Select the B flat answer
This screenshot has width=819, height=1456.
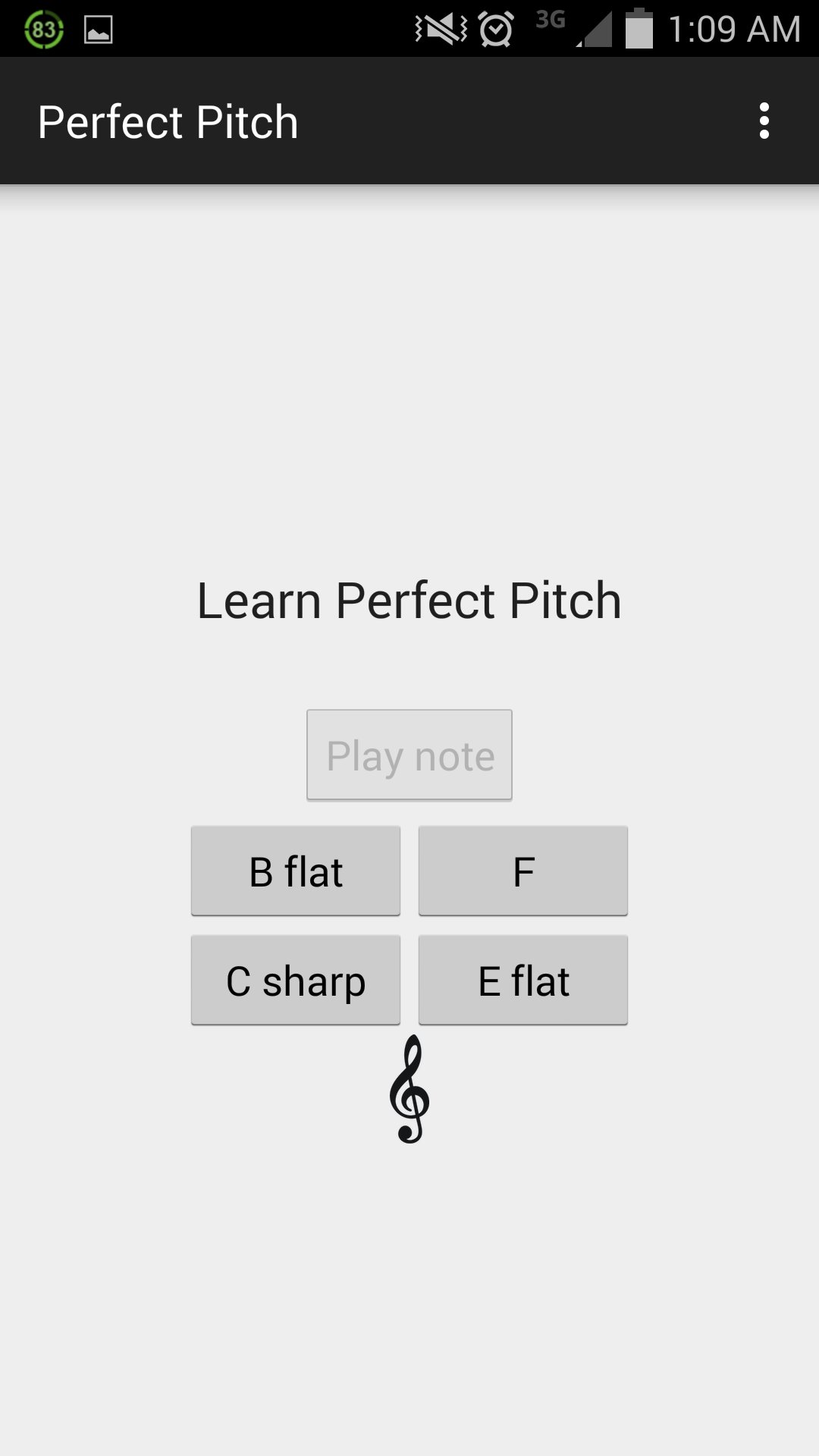[x=295, y=871]
